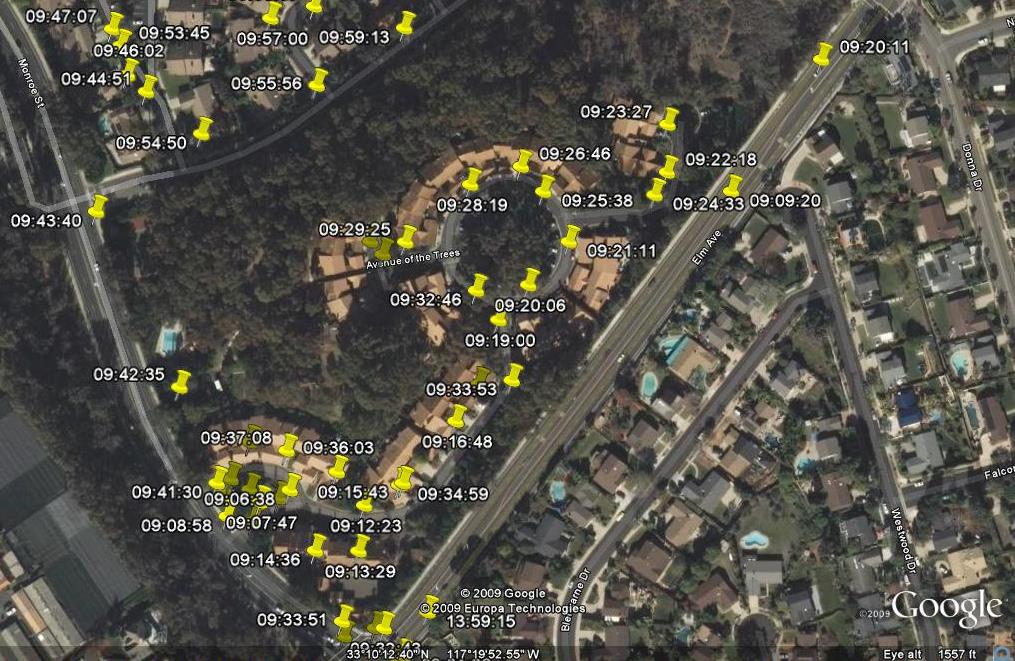Image resolution: width=1015 pixels, height=661 pixels.
Task: Open the 09:43:40 pushpin on Monroe St
Action: coord(98,207)
